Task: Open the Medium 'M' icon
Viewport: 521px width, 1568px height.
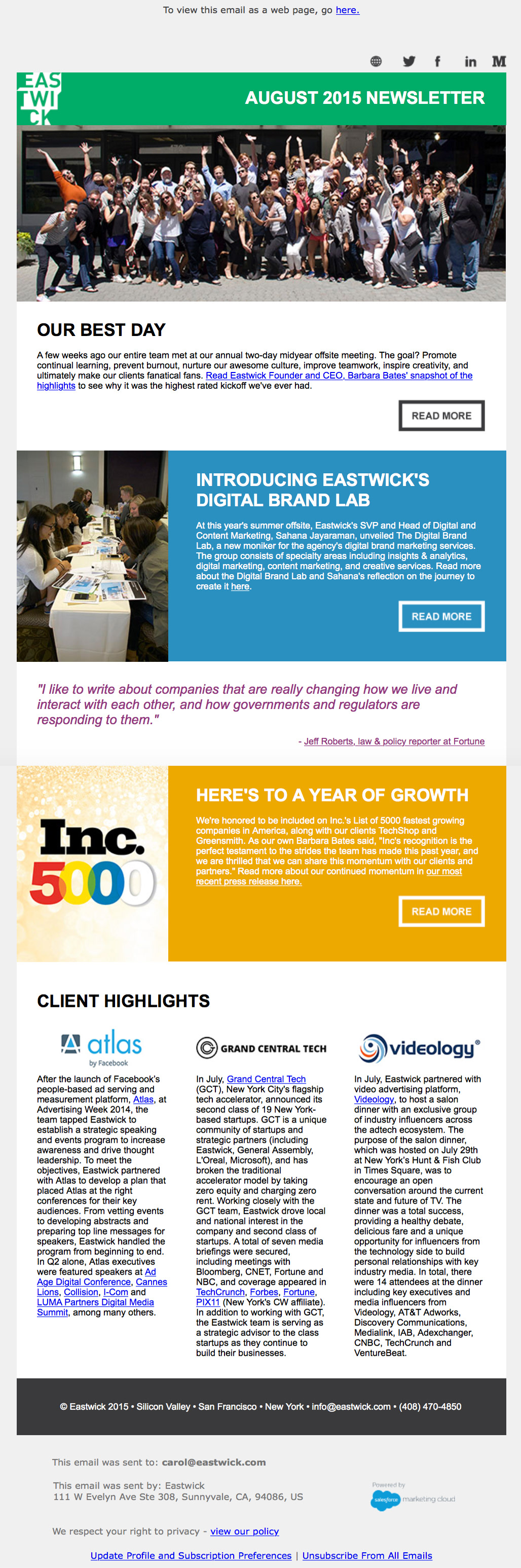Action: 499,61
